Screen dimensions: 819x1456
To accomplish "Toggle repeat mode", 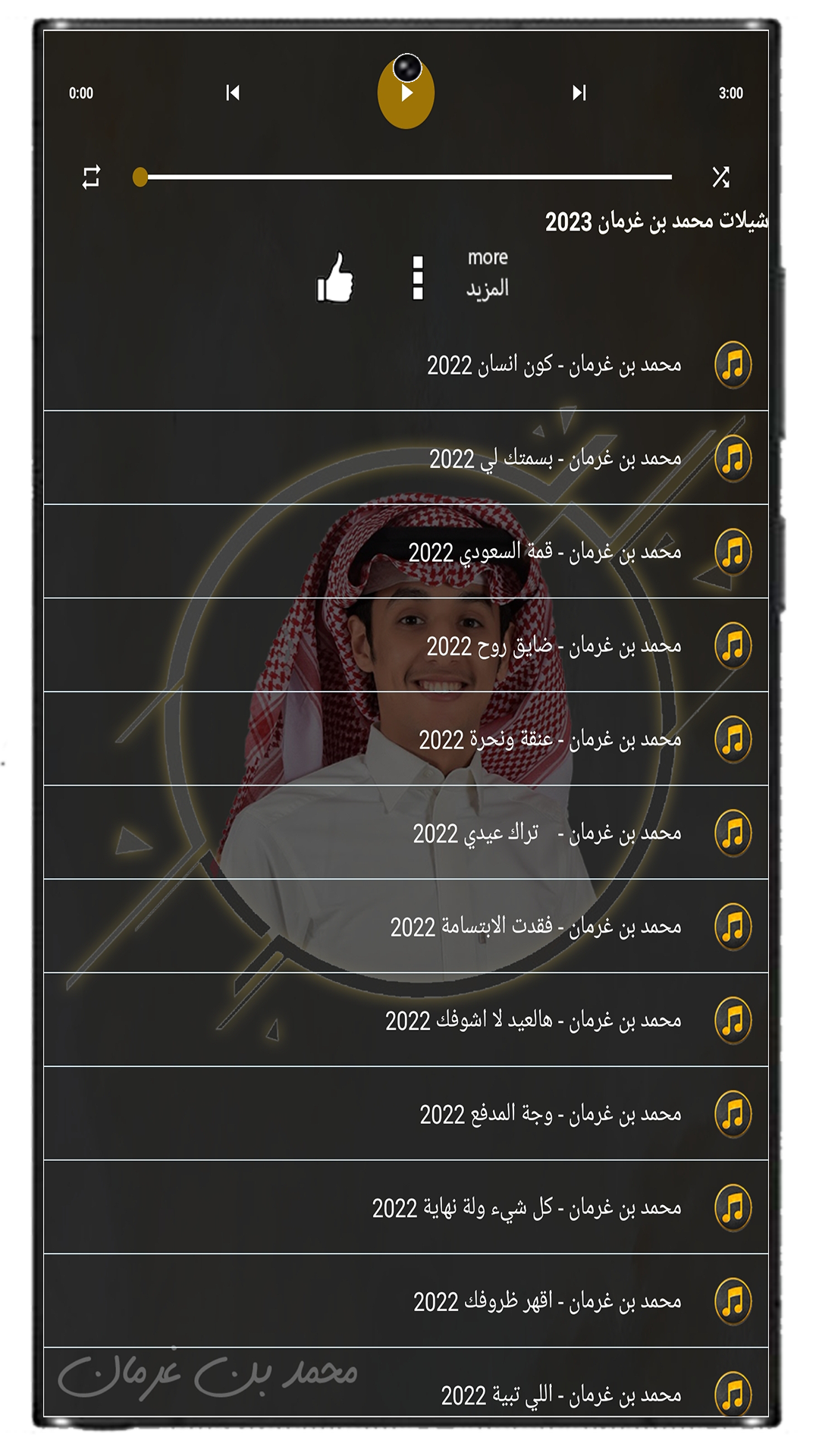I will point(91,177).
